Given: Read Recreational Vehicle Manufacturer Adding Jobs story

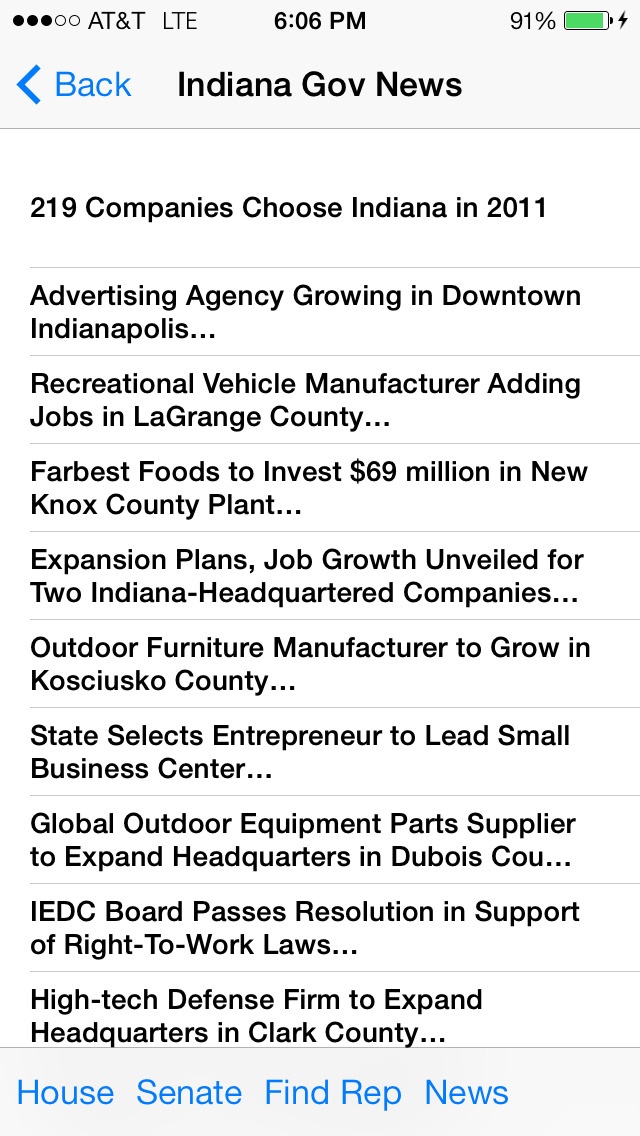Looking at the screenshot, I should [320, 400].
